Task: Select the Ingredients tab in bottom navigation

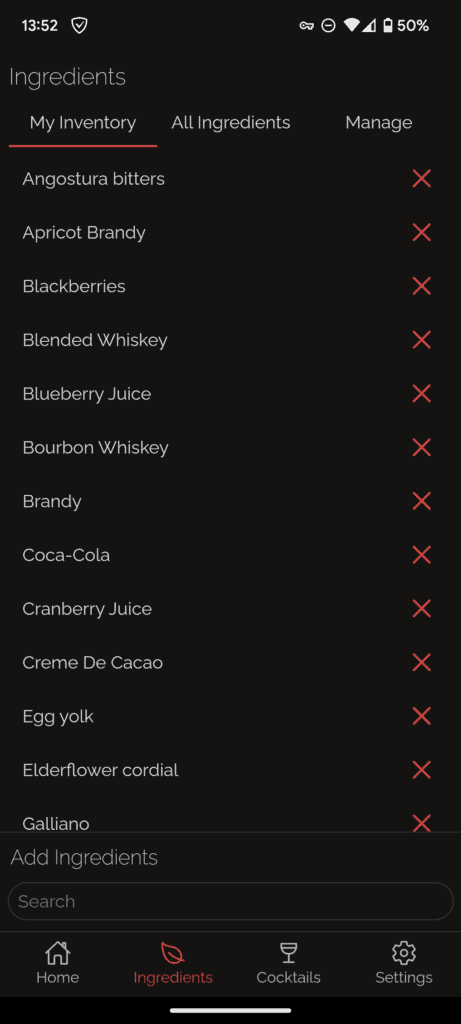Action: (173, 963)
